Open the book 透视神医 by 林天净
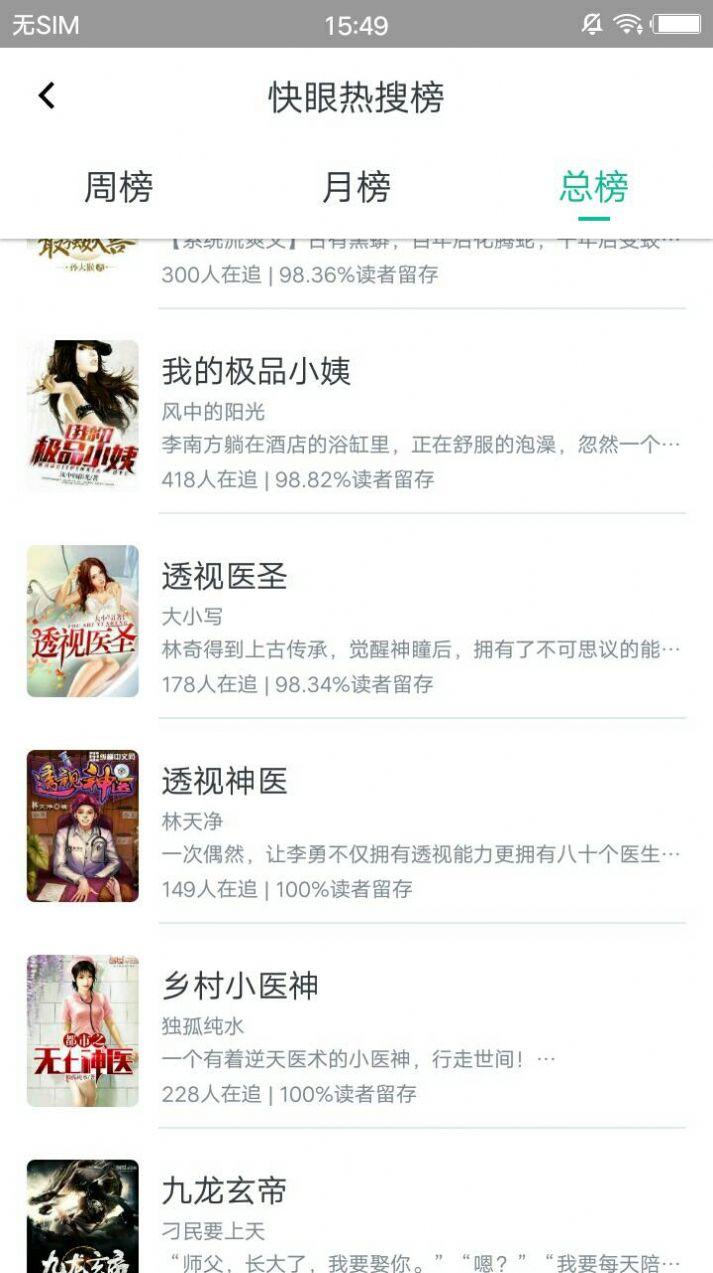Screen dimensions: 713x1273 (x=356, y=825)
